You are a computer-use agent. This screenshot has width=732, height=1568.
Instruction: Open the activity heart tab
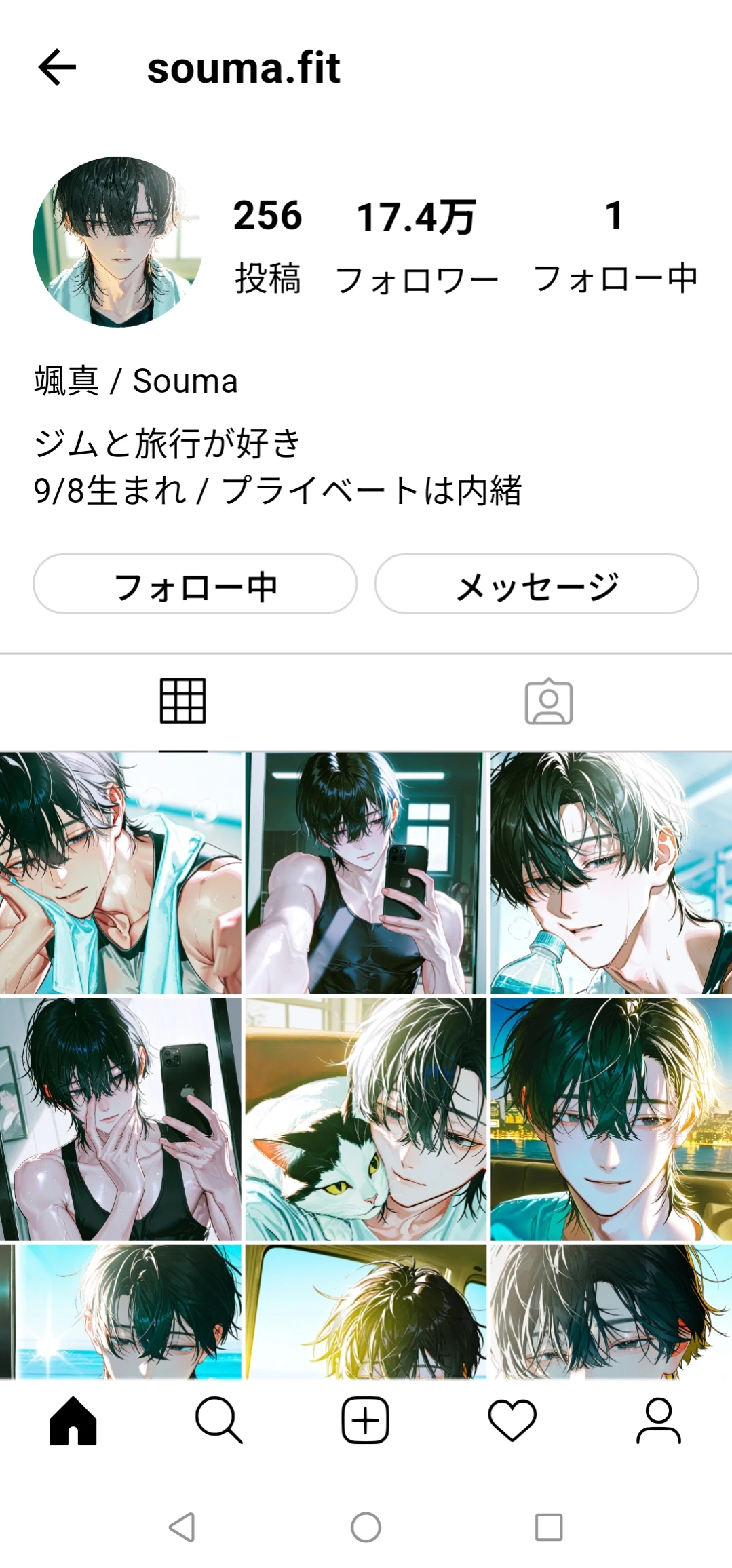tap(512, 1420)
